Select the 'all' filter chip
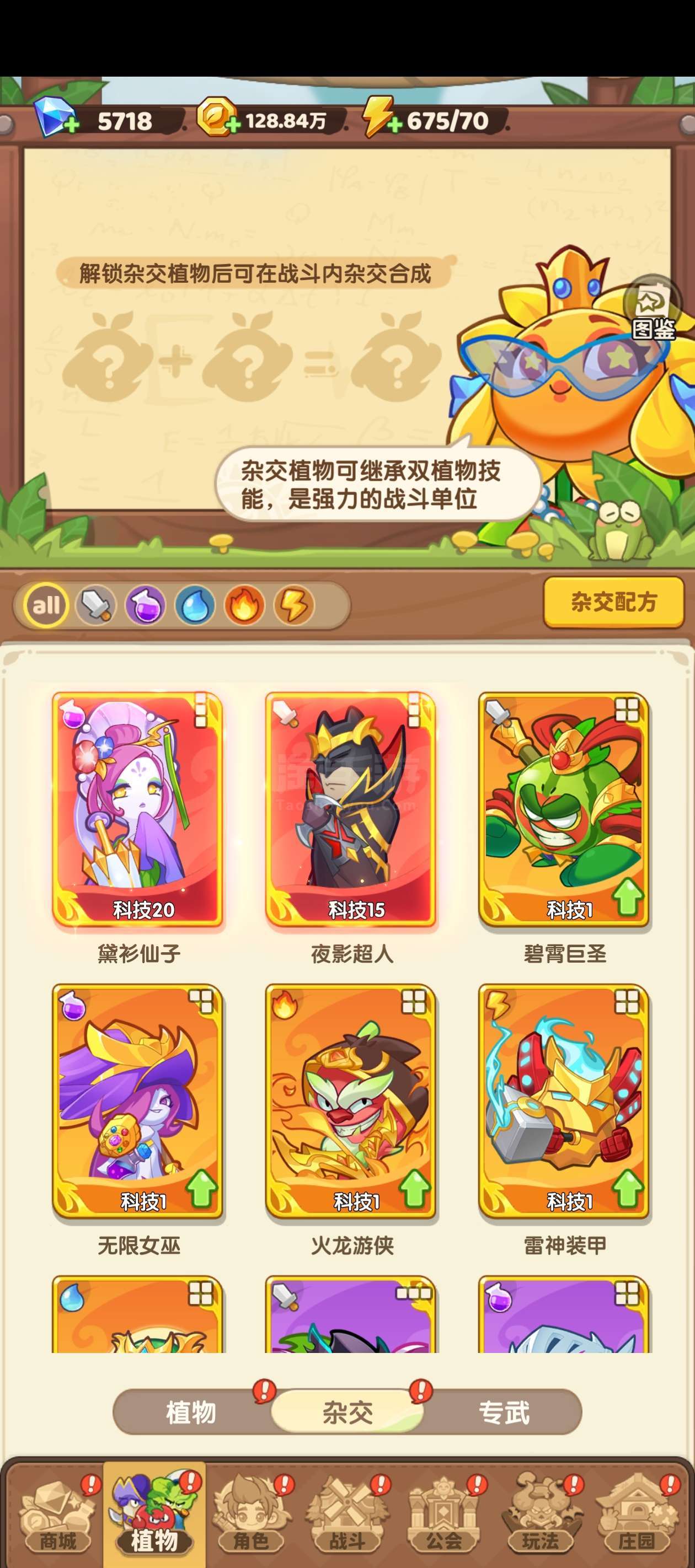 46,605
